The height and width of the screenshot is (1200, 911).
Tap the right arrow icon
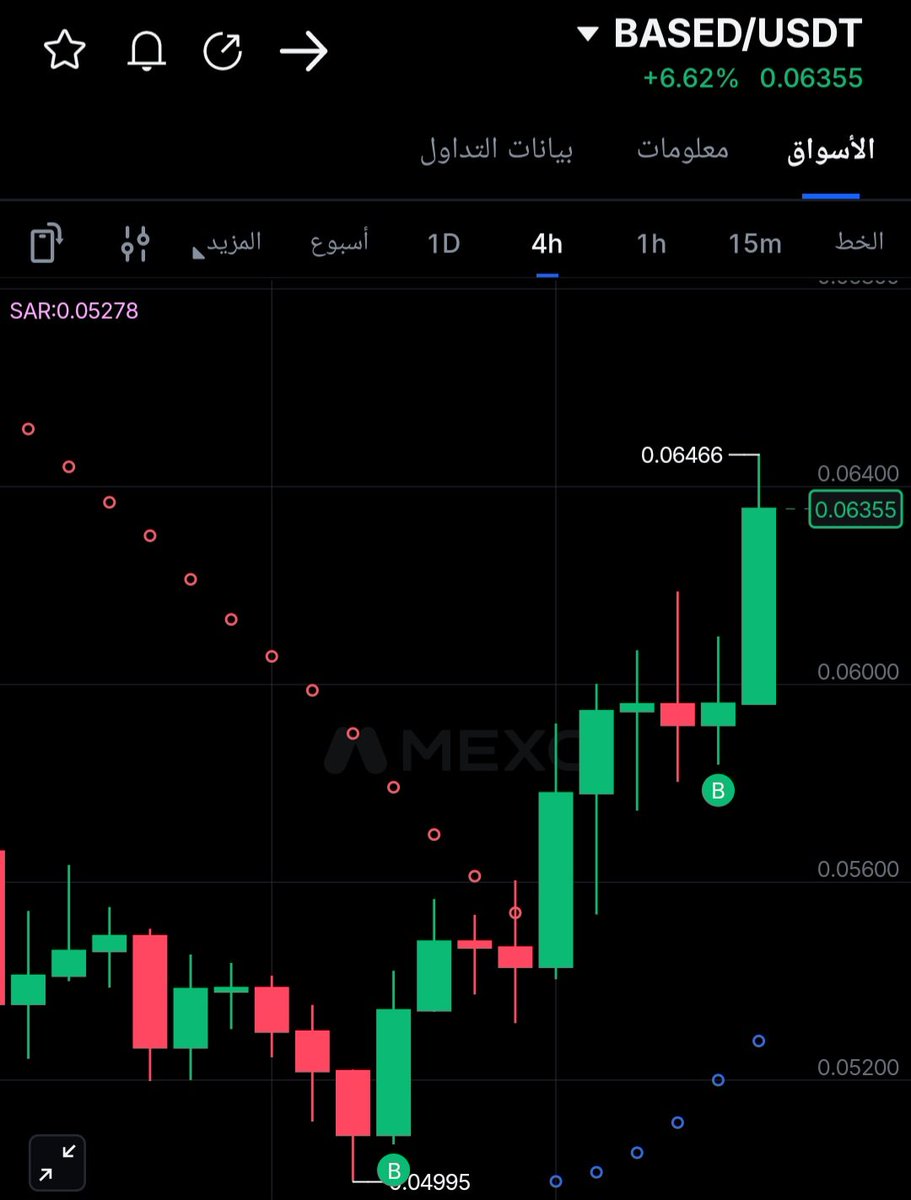click(304, 51)
